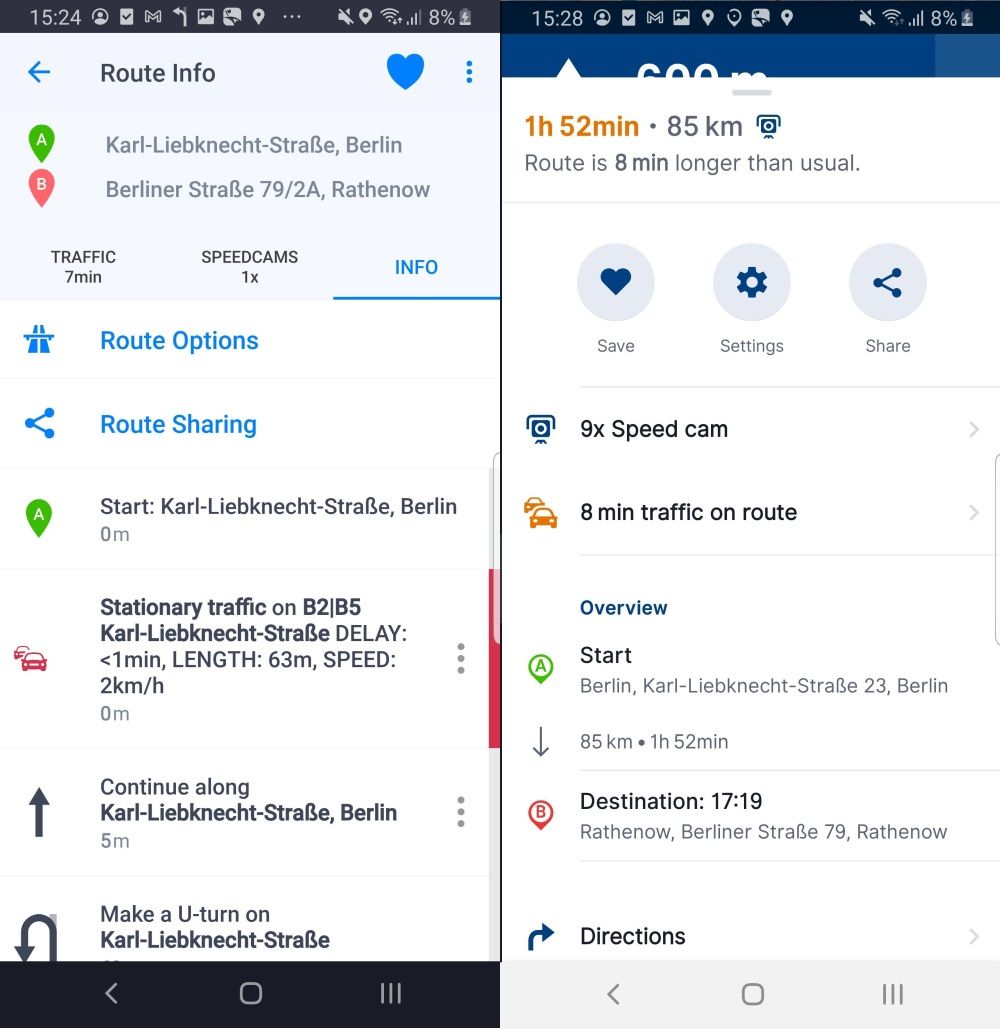The height and width of the screenshot is (1030, 1000).
Task: Share the route
Action: pos(887,283)
